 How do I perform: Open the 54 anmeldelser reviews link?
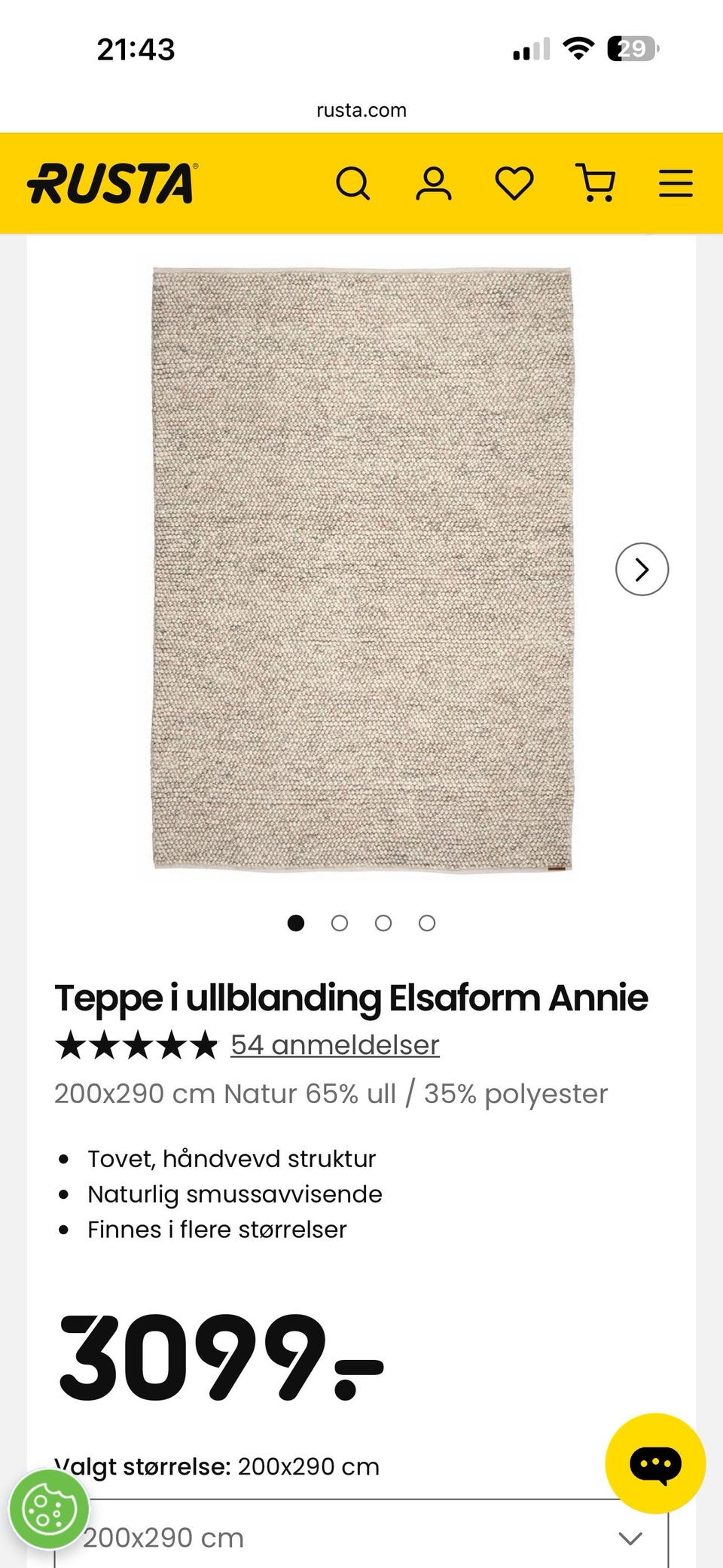335,1045
